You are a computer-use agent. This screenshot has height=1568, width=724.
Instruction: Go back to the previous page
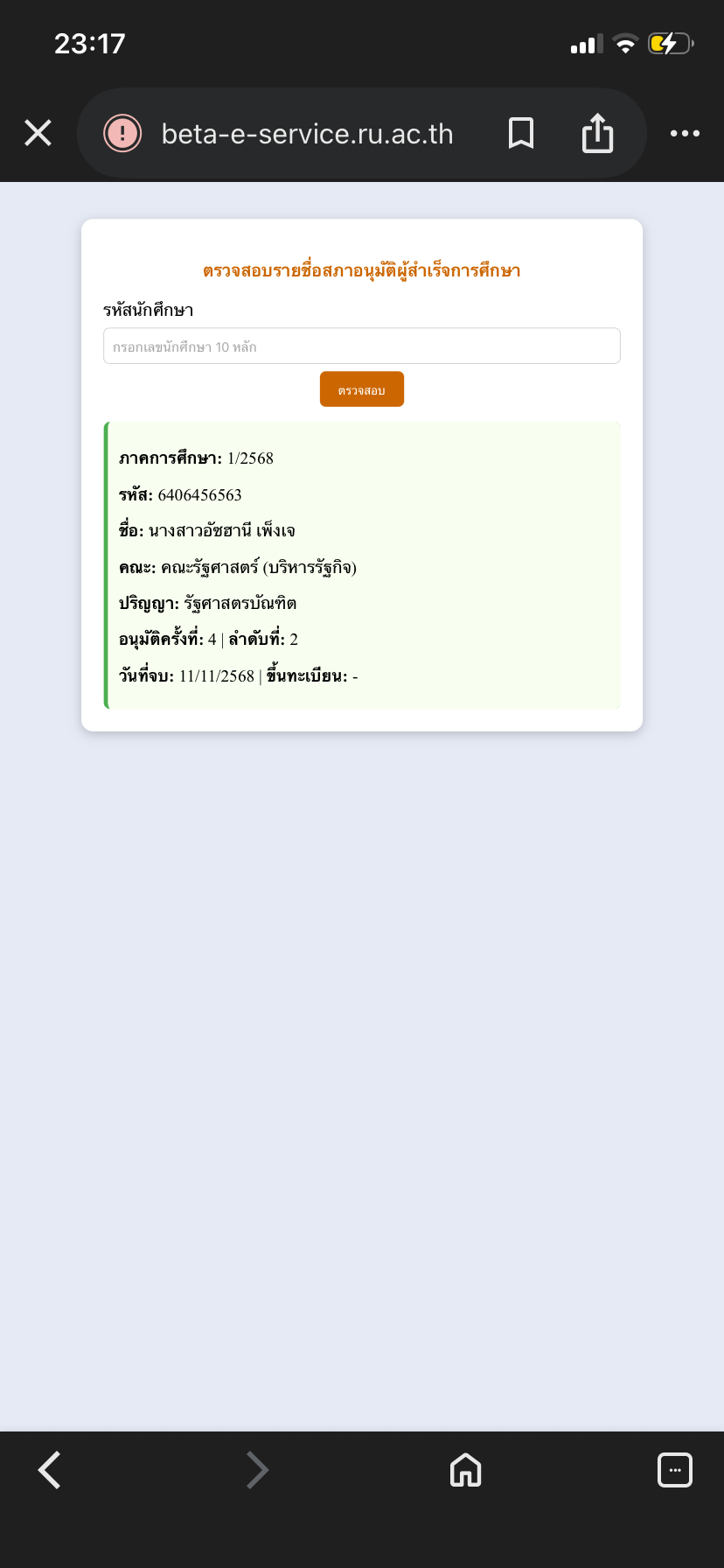click(x=50, y=1470)
